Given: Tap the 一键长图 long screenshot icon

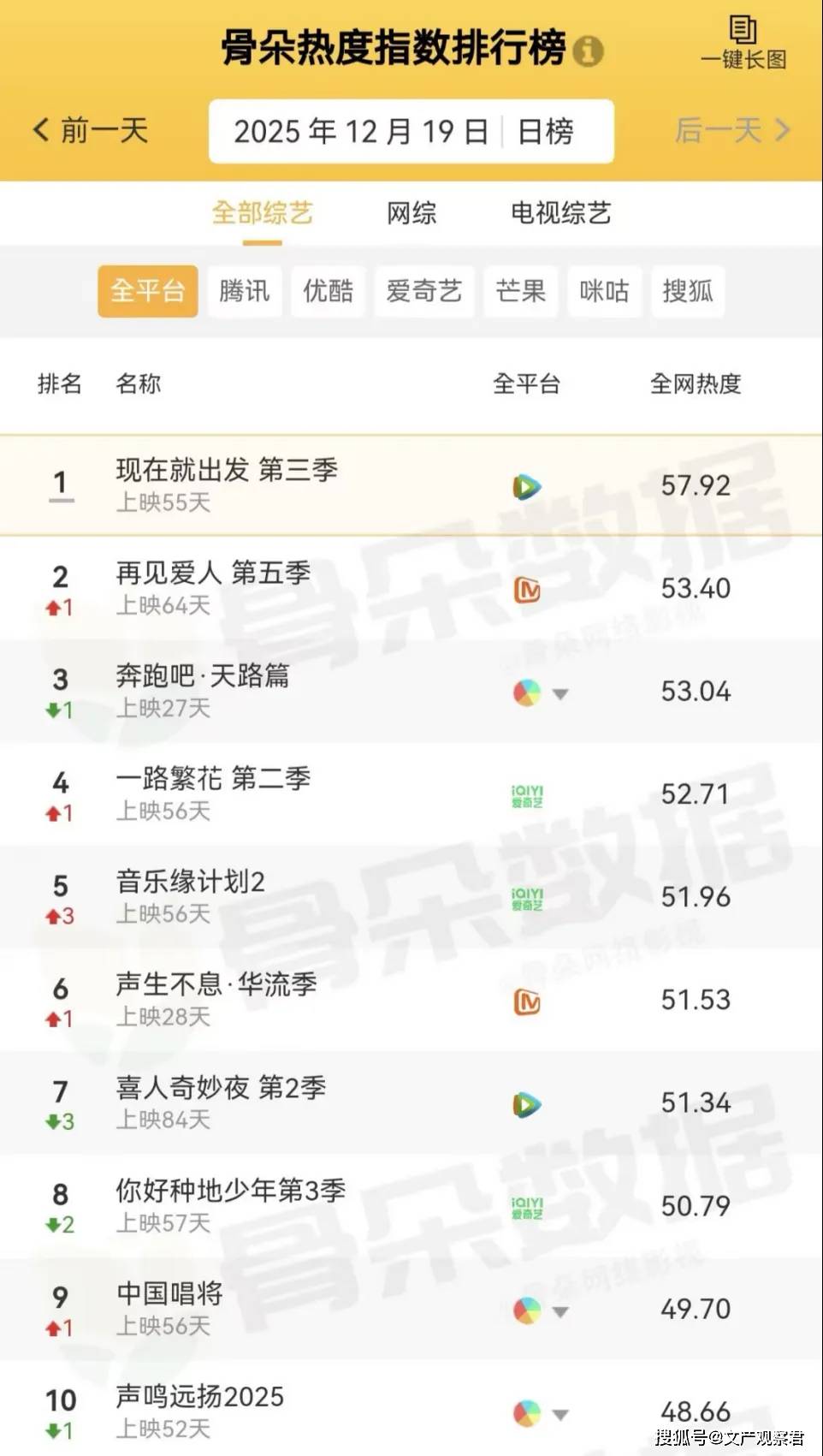Looking at the screenshot, I should tap(743, 41).
